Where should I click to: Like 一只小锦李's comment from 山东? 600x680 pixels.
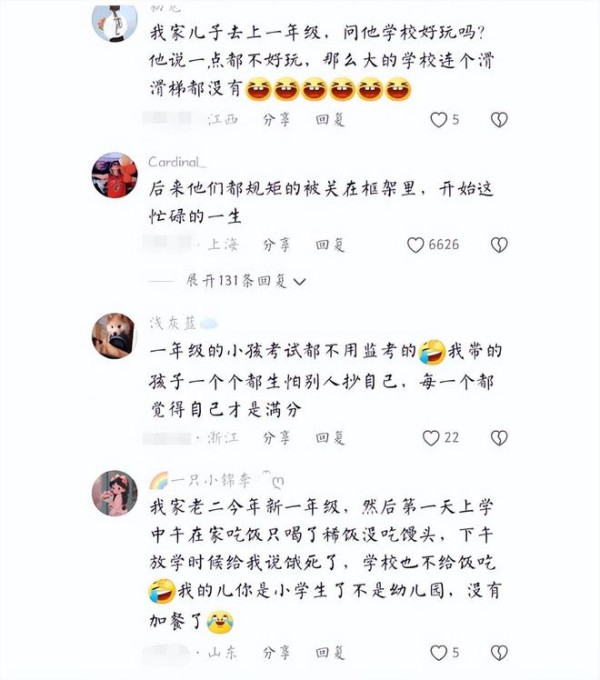point(438,653)
